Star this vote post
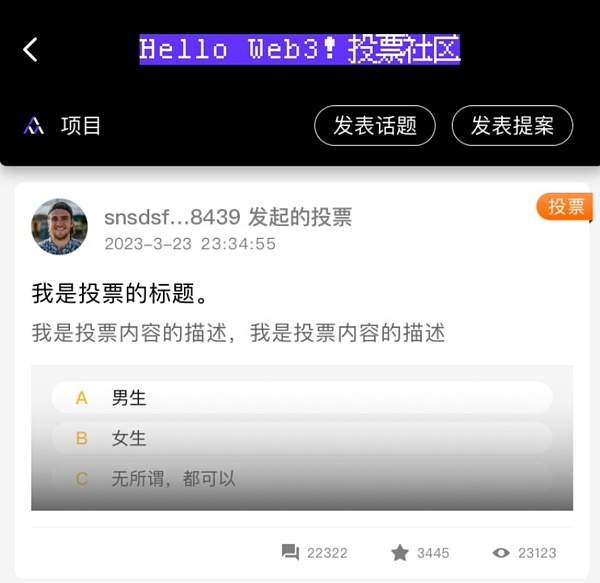This screenshot has width=600, height=583. click(x=400, y=553)
